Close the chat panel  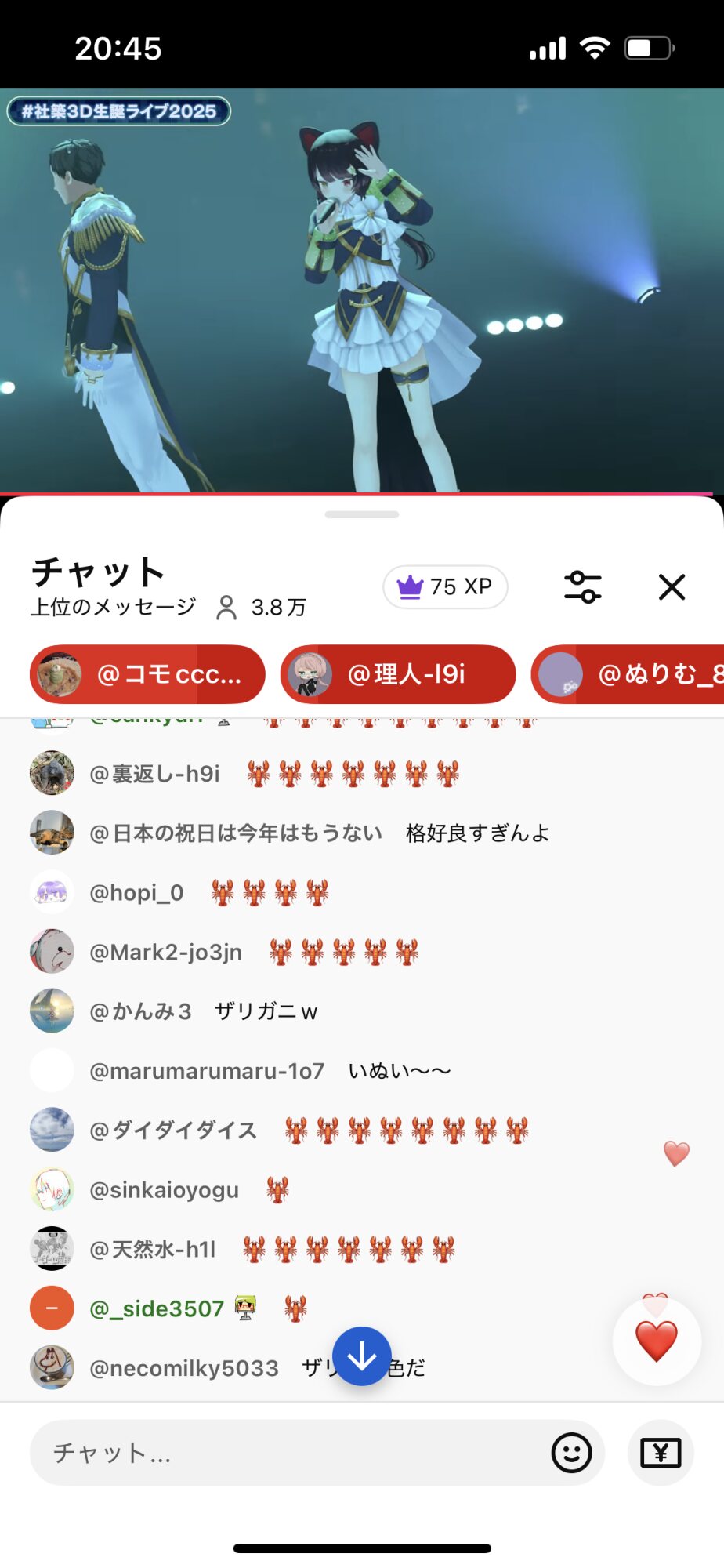click(x=672, y=586)
